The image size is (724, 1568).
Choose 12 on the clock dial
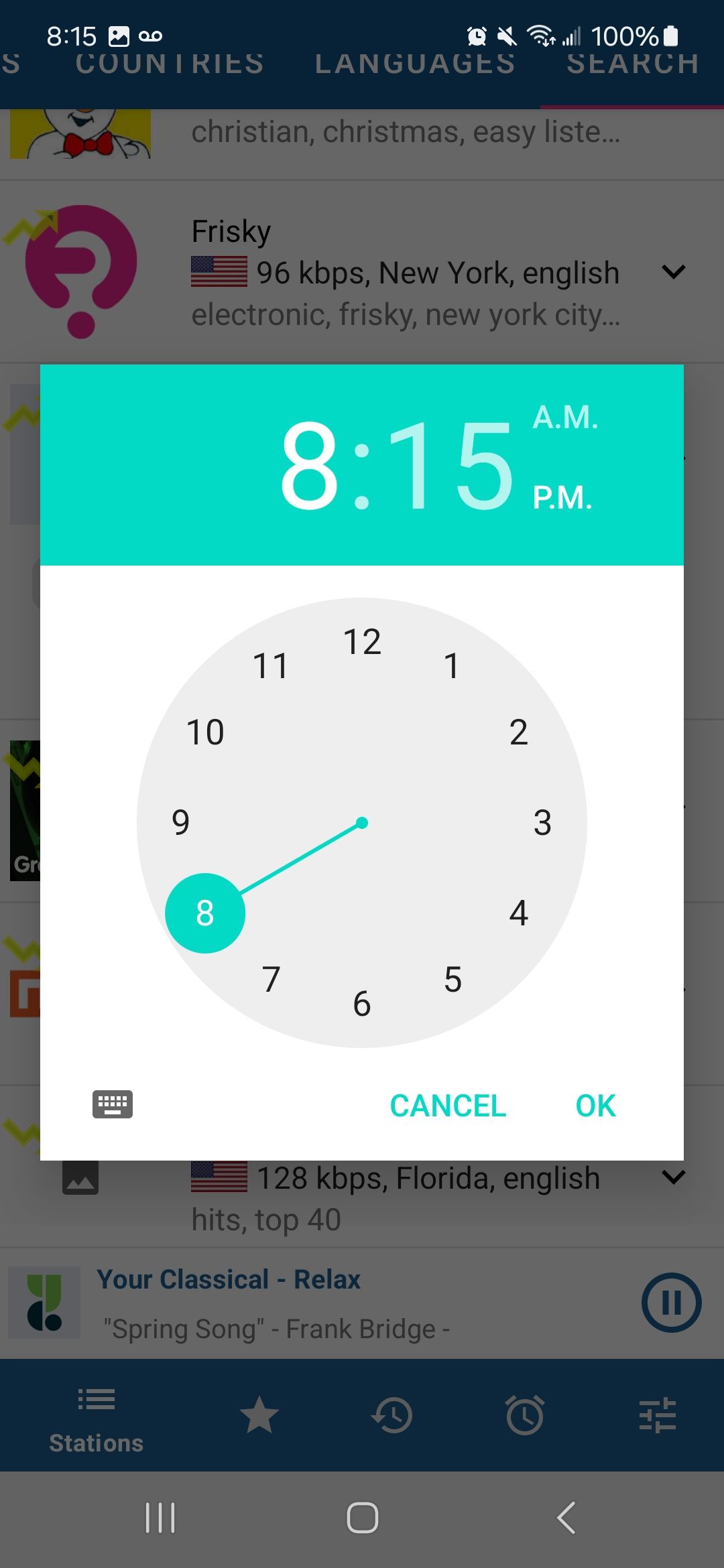tap(362, 642)
